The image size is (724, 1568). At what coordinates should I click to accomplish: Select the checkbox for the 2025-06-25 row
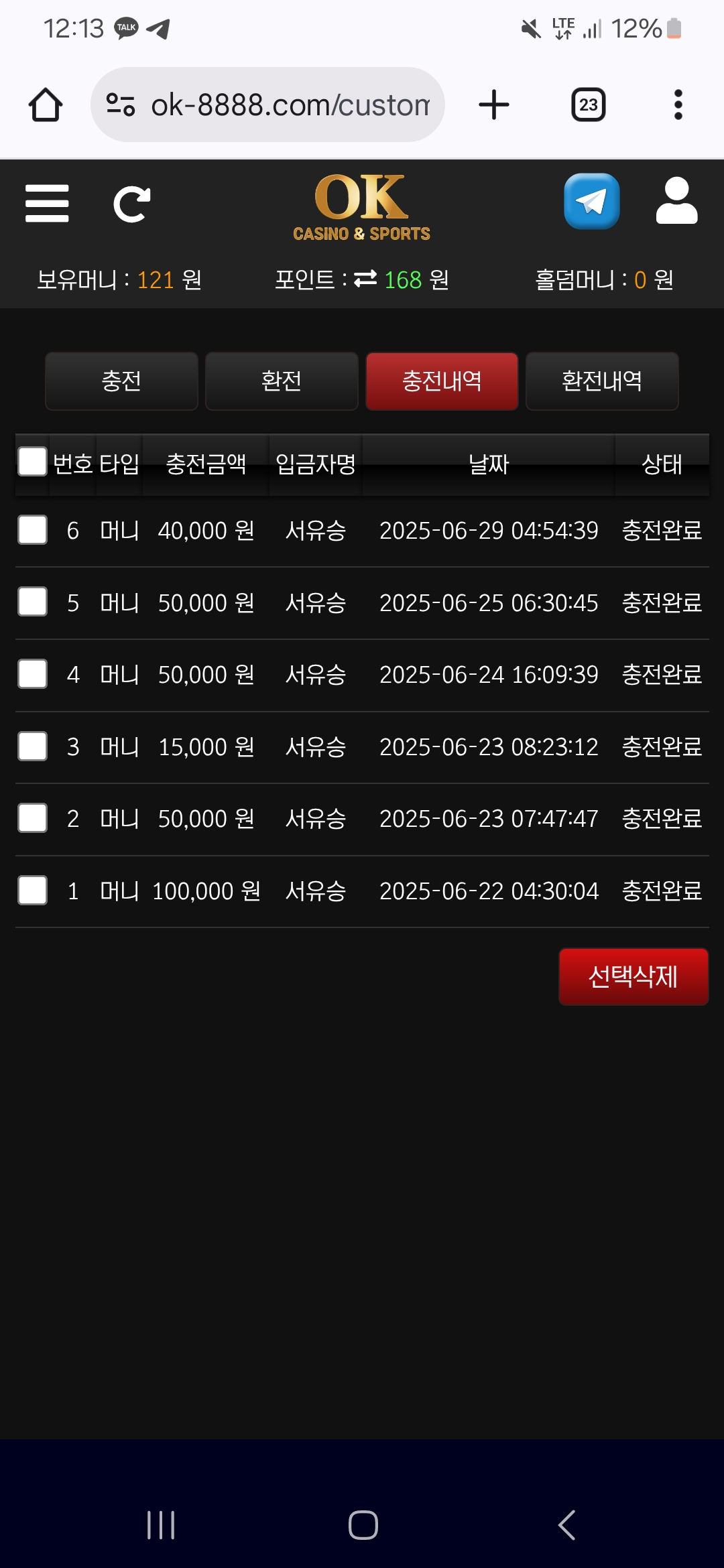coord(32,602)
